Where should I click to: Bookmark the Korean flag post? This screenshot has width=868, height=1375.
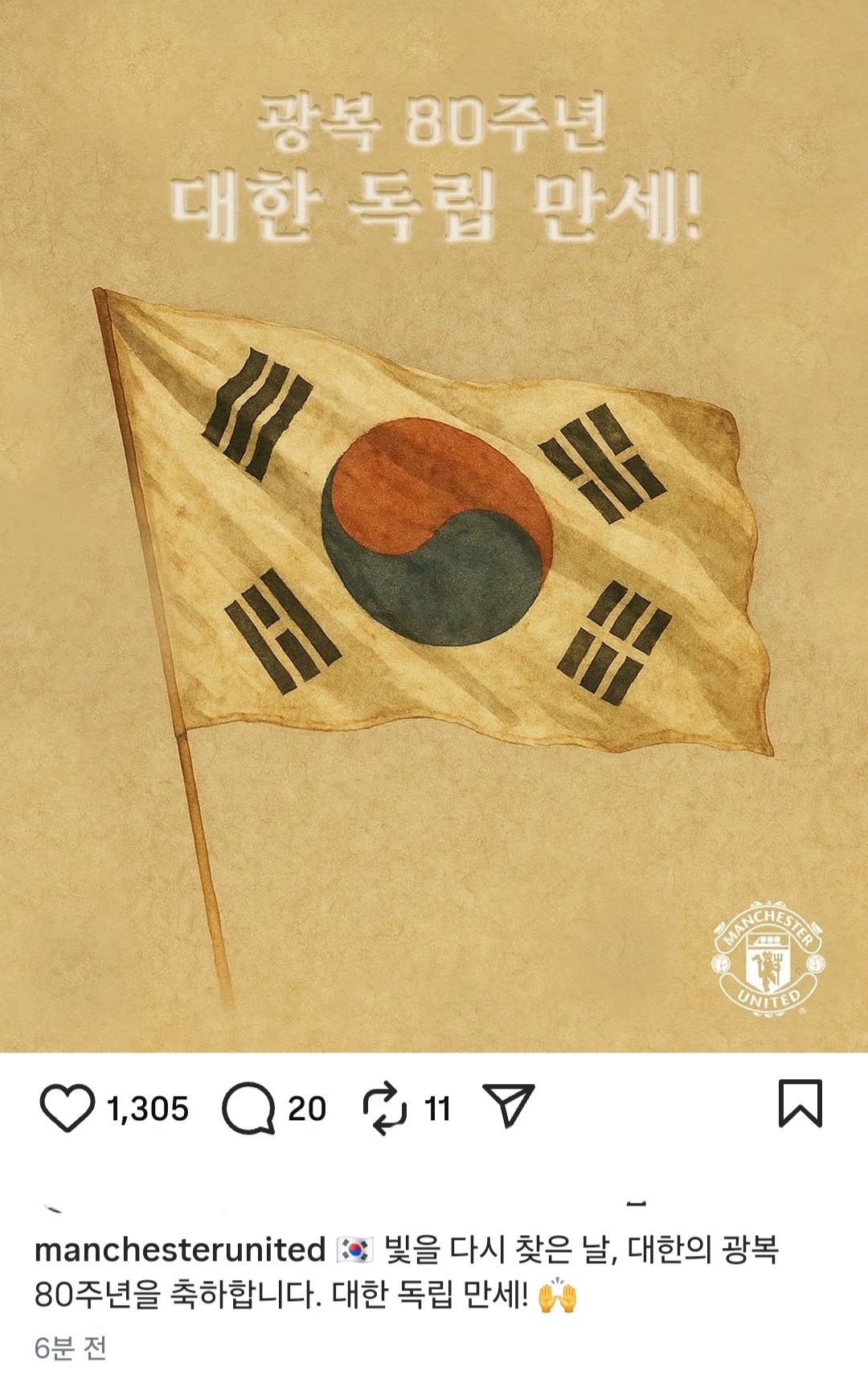coord(800,1103)
